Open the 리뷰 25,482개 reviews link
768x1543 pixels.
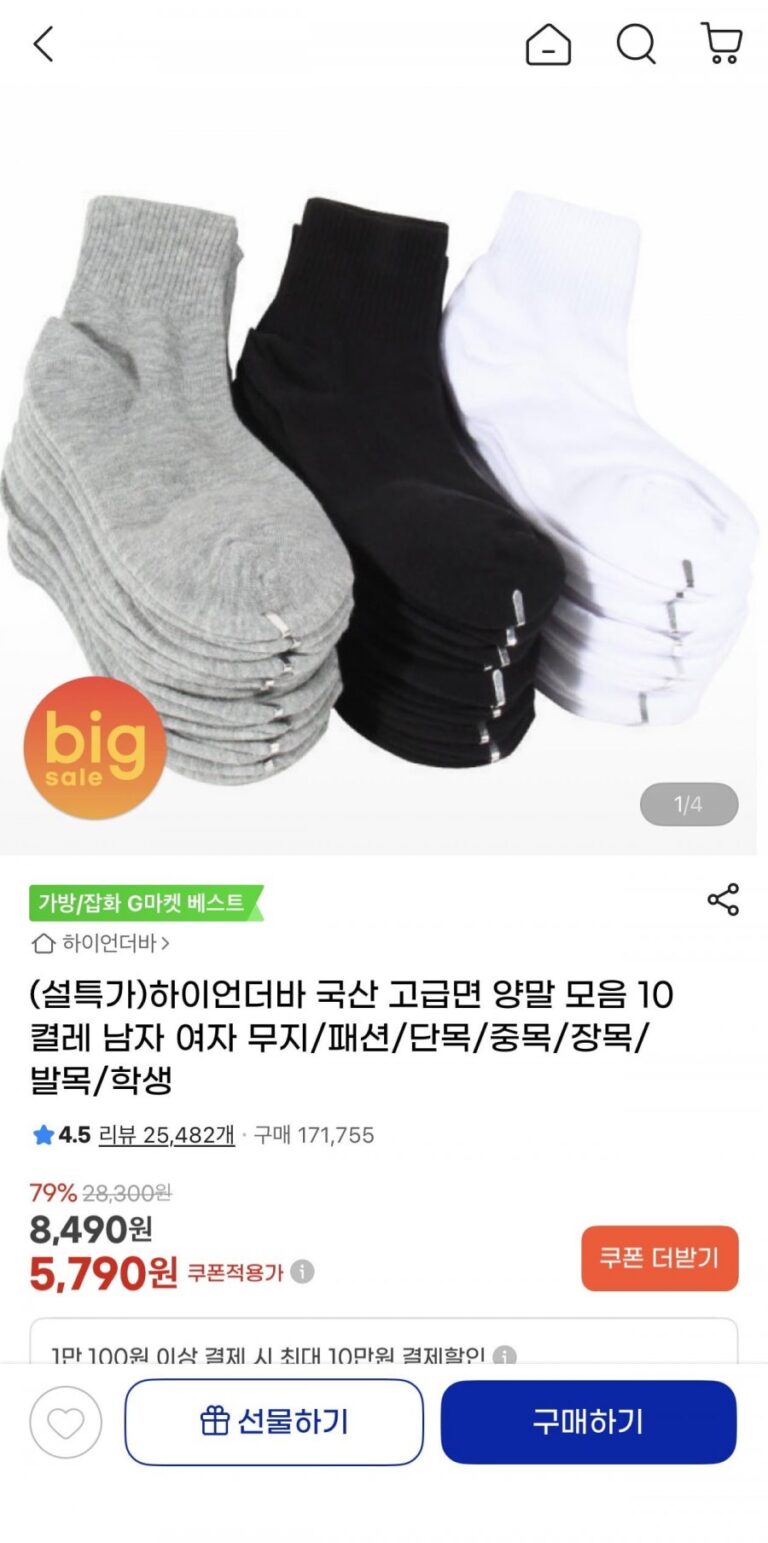coord(166,1134)
